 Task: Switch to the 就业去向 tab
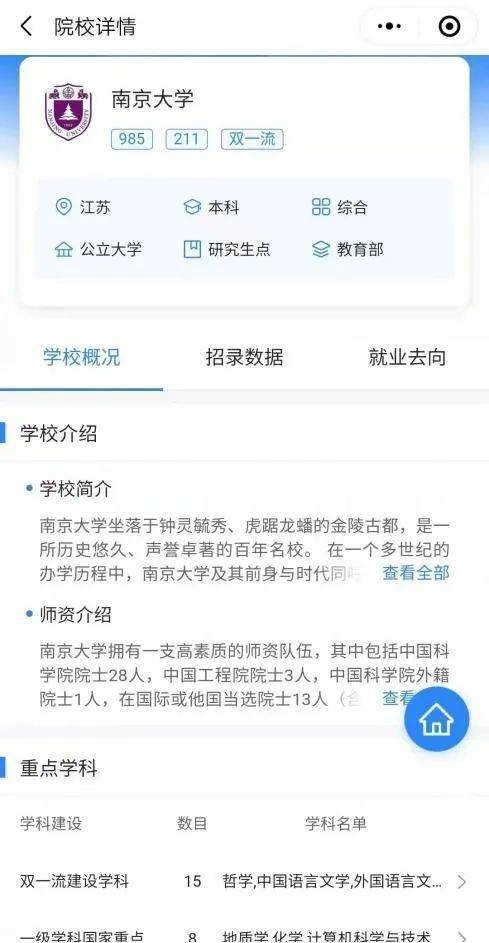(407, 357)
